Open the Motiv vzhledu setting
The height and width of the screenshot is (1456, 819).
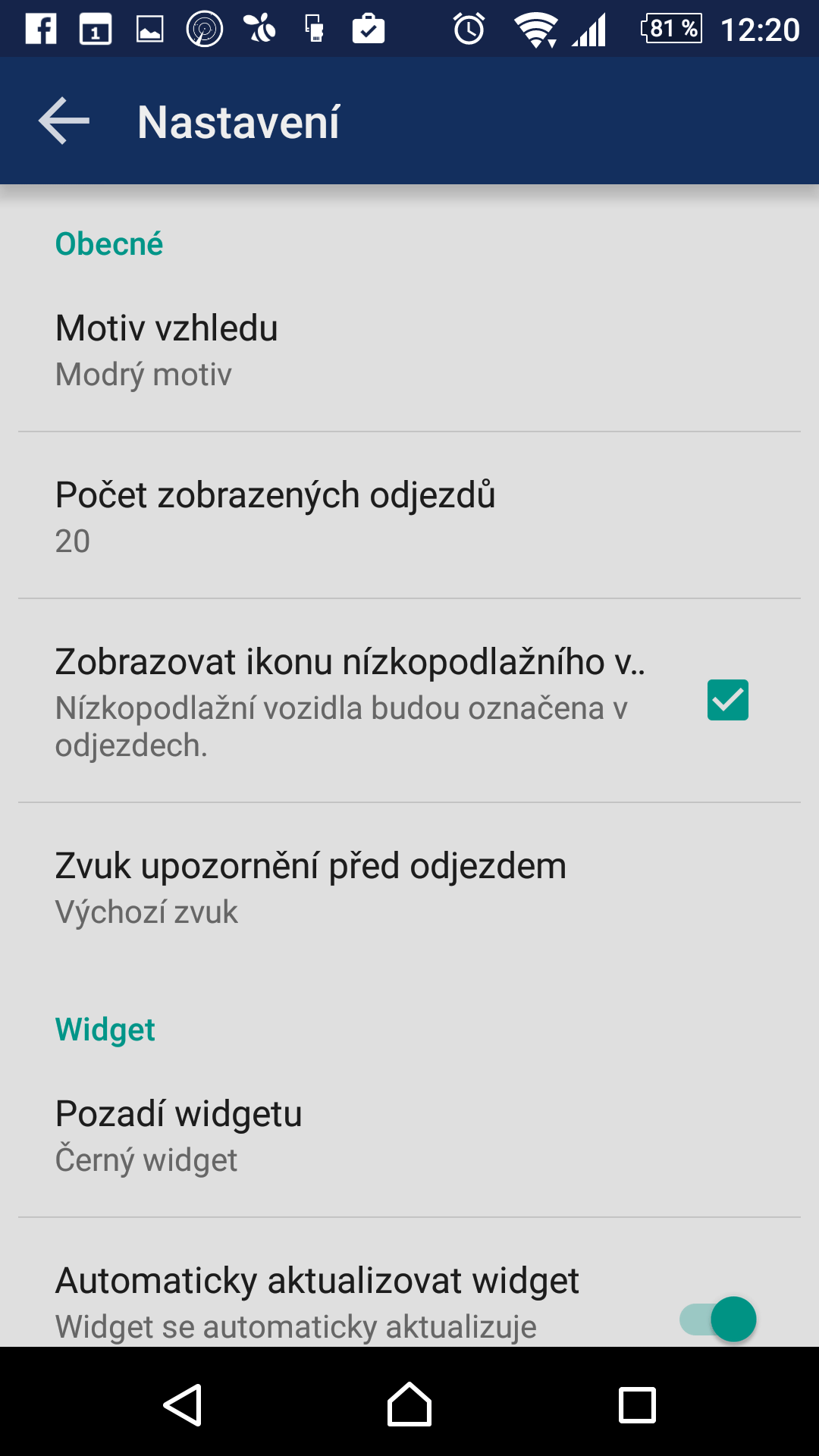(409, 350)
